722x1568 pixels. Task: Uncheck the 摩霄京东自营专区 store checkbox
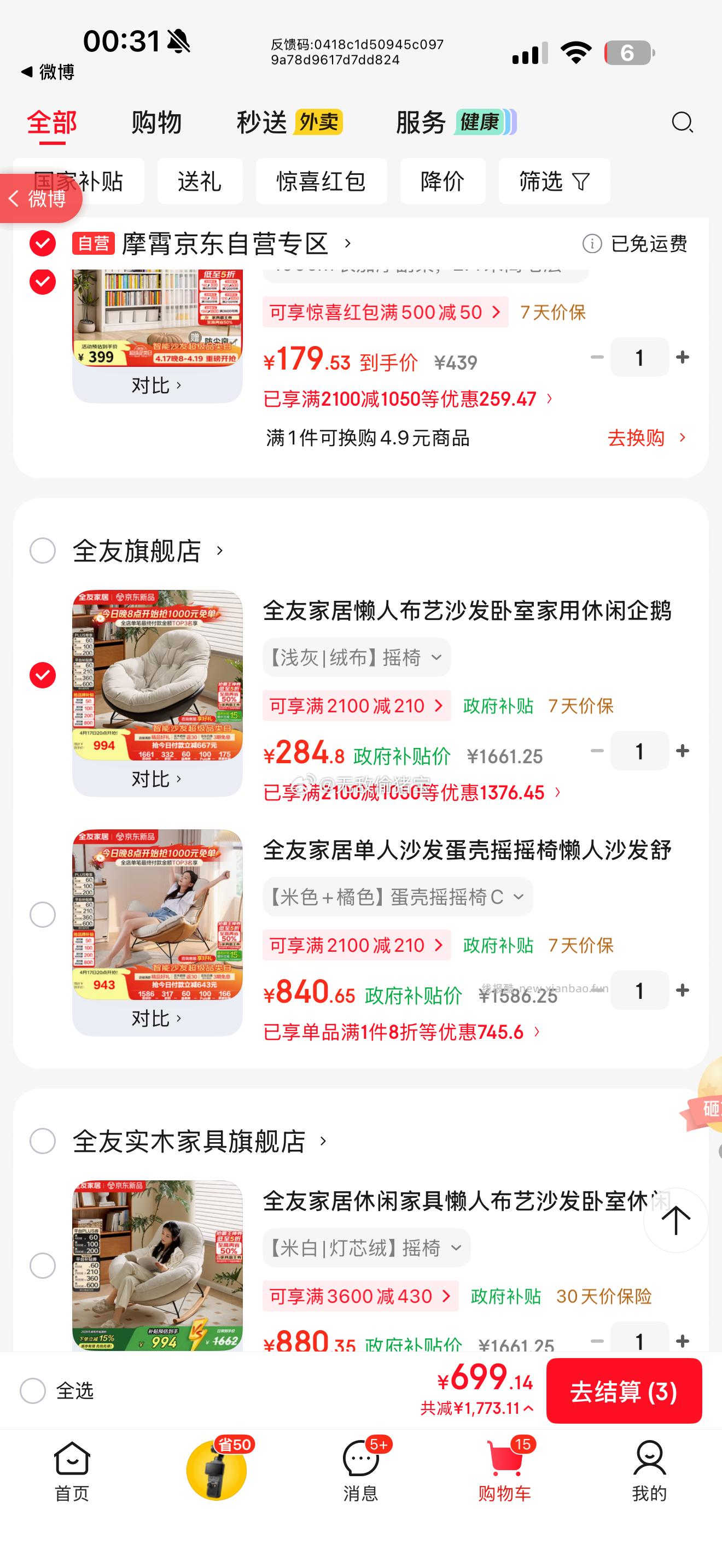(x=42, y=245)
